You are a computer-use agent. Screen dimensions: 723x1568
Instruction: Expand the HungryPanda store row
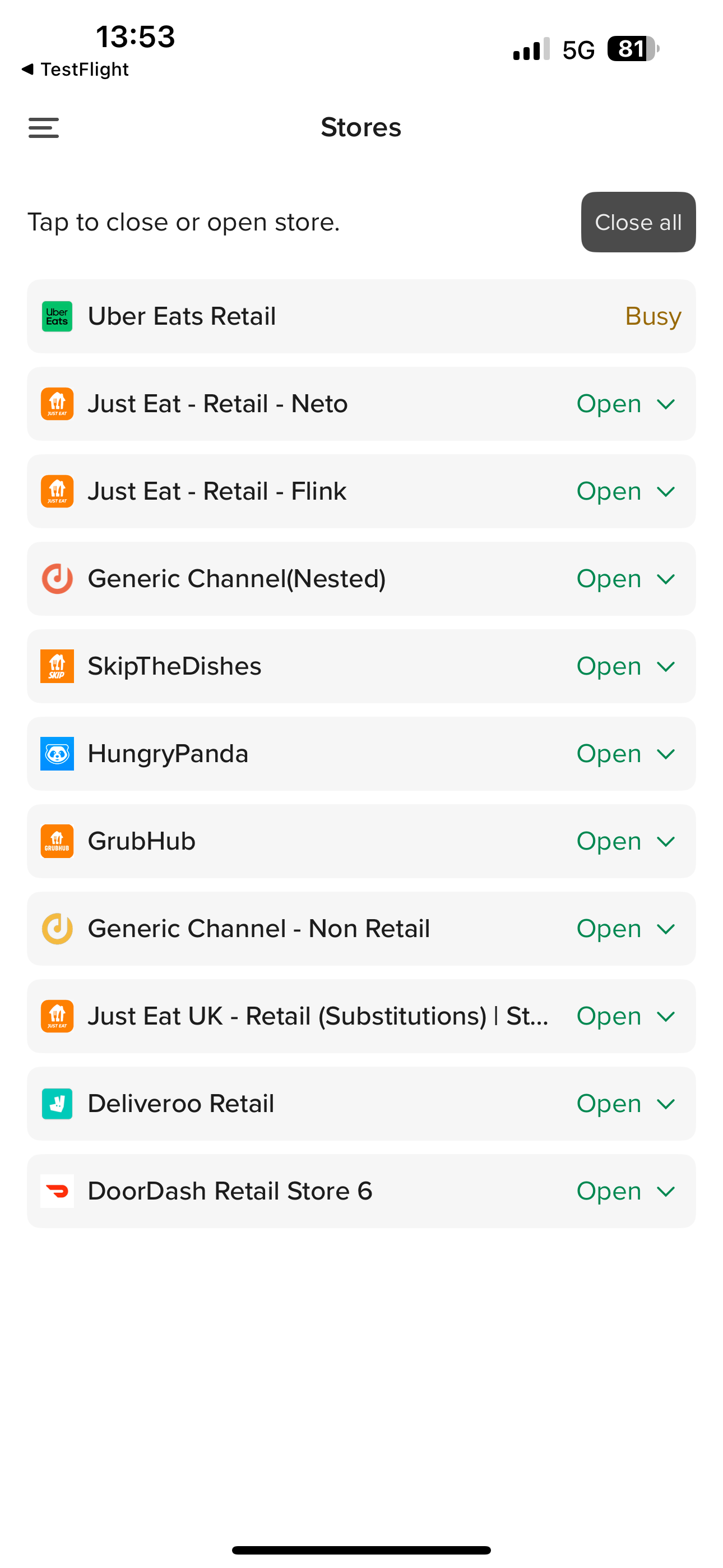[361, 754]
